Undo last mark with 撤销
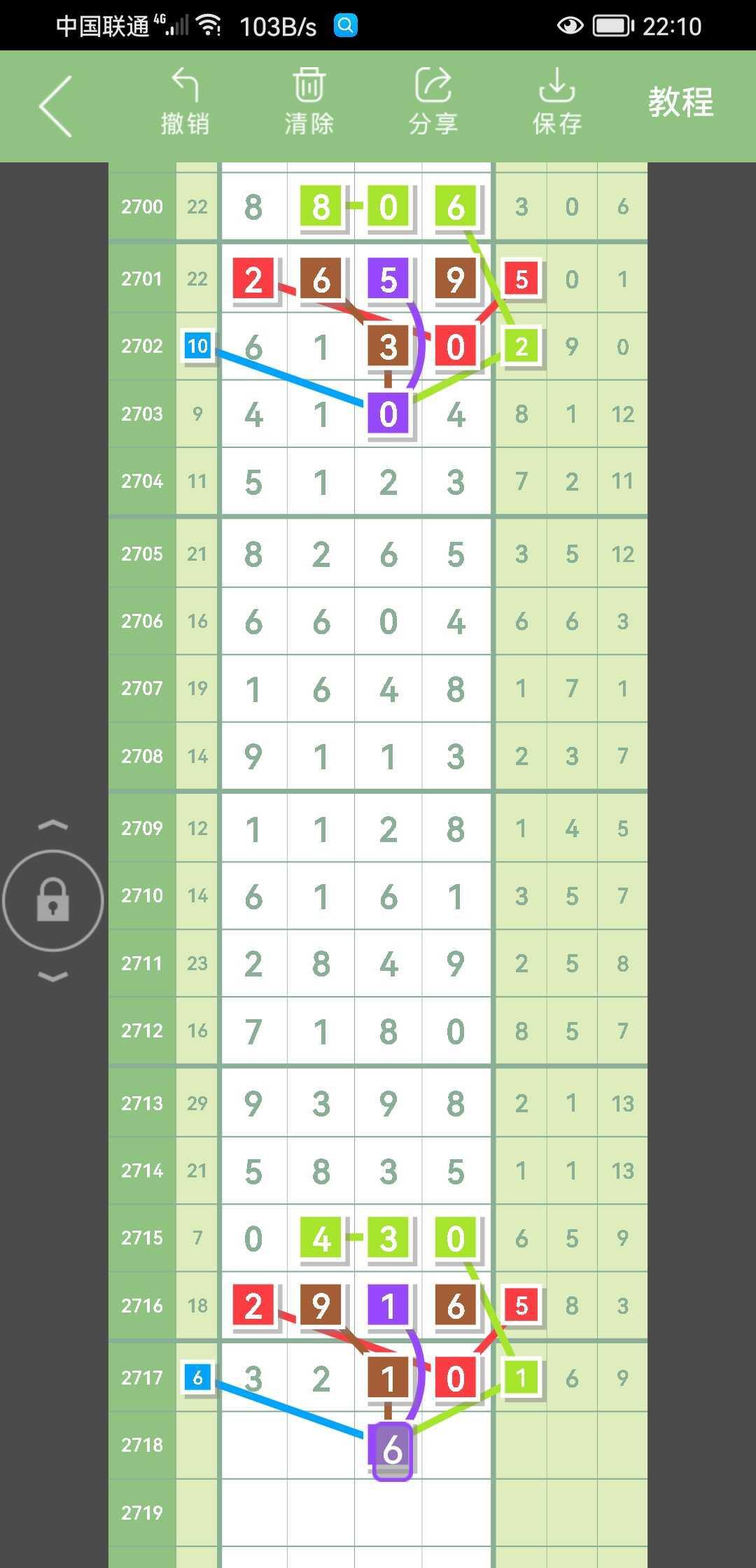The height and width of the screenshot is (1568, 756). (x=185, y=102)
